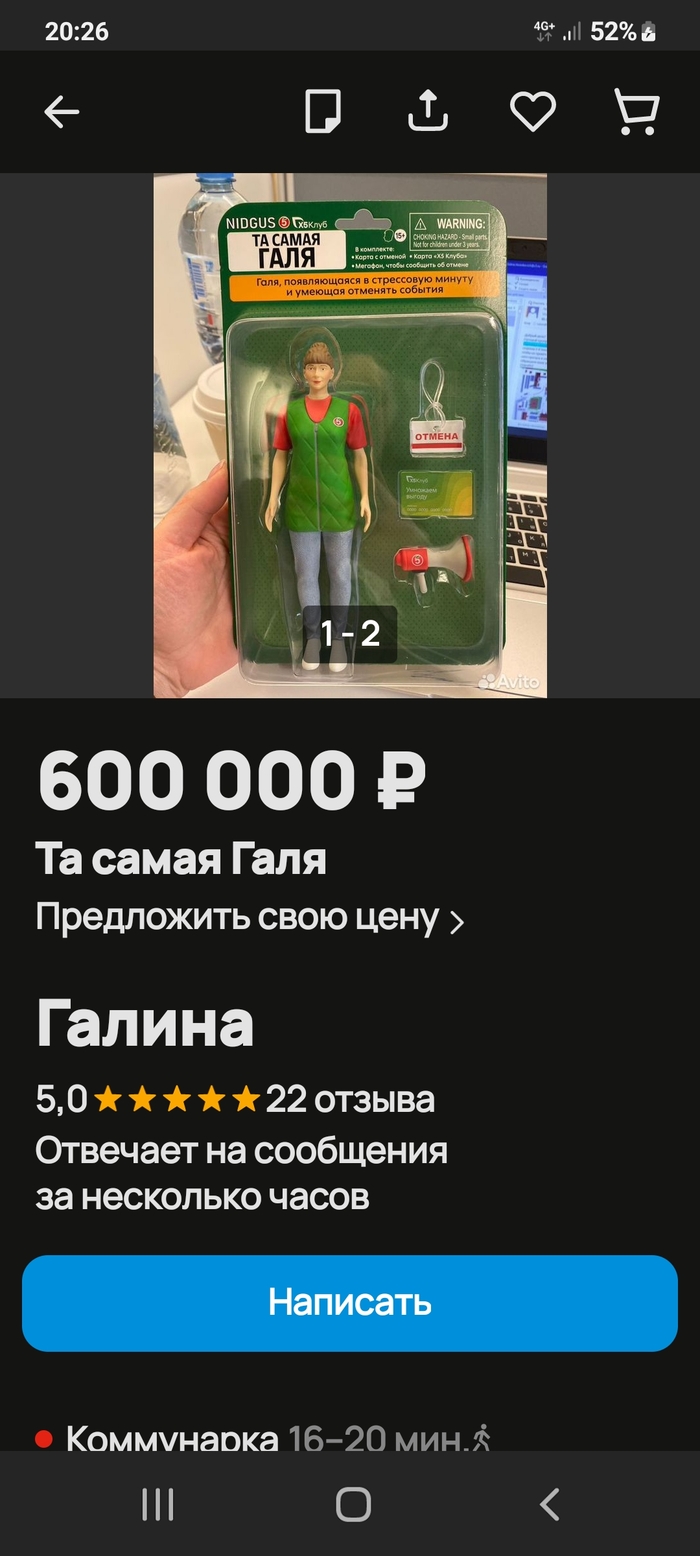Share this Avito listing
Viewport: 700px width, 1556px height.
428,111
